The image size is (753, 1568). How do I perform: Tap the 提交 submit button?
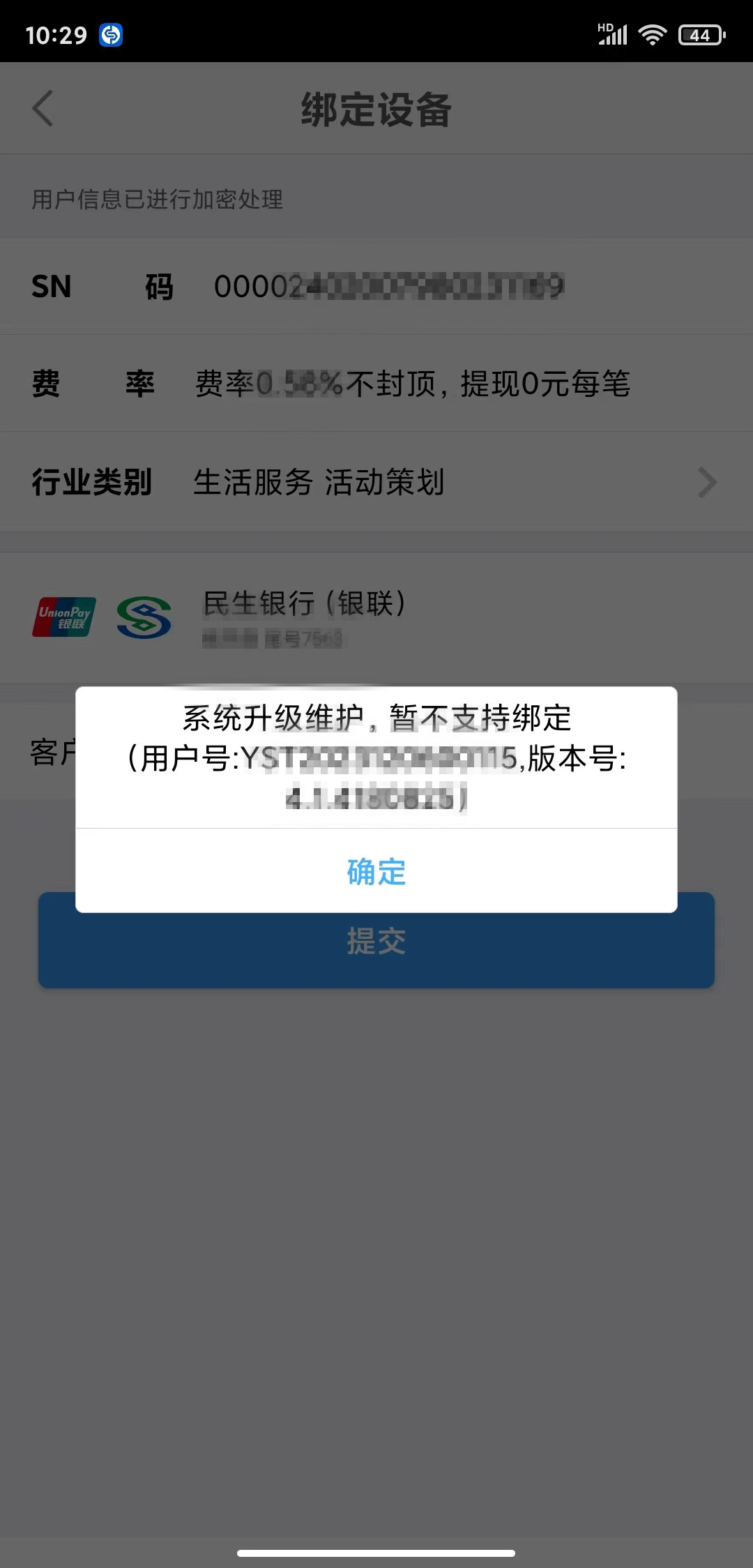pos(376,950)
